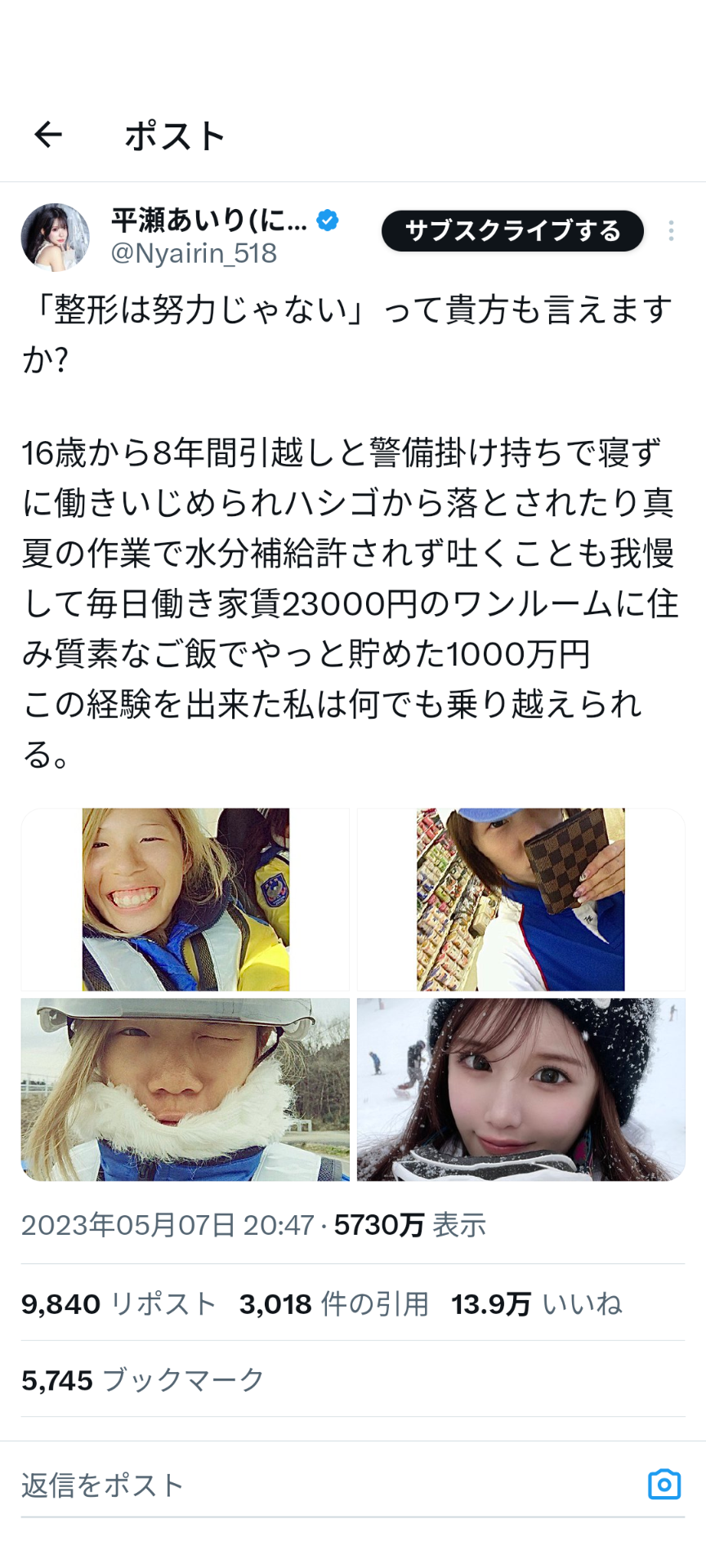Open the photo with the checkered wallet
Image resolution: width=706 pixels, height=1568 pixels.
[x=521, y=899]
